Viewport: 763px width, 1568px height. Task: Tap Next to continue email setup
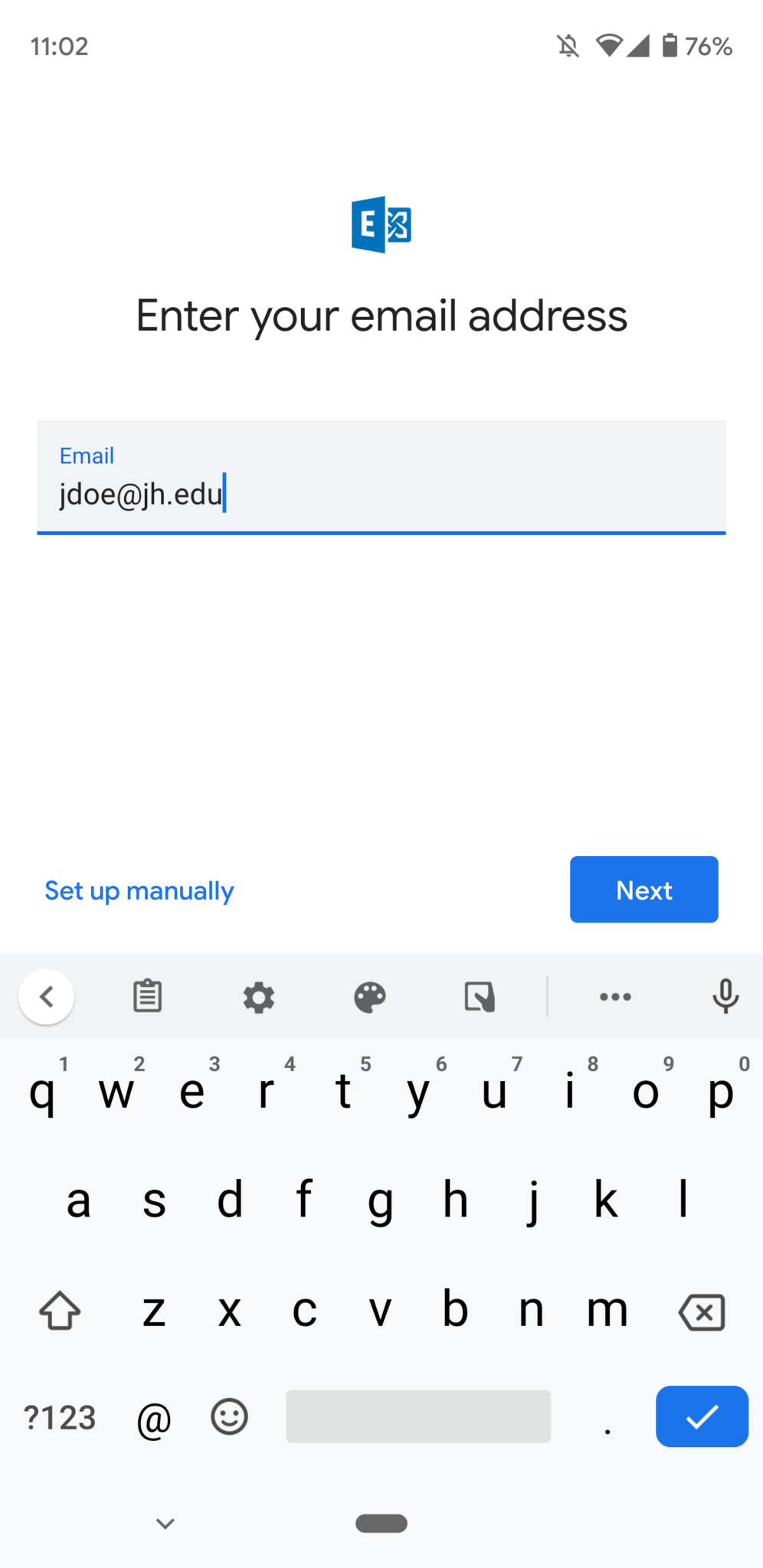click(643, 890)
